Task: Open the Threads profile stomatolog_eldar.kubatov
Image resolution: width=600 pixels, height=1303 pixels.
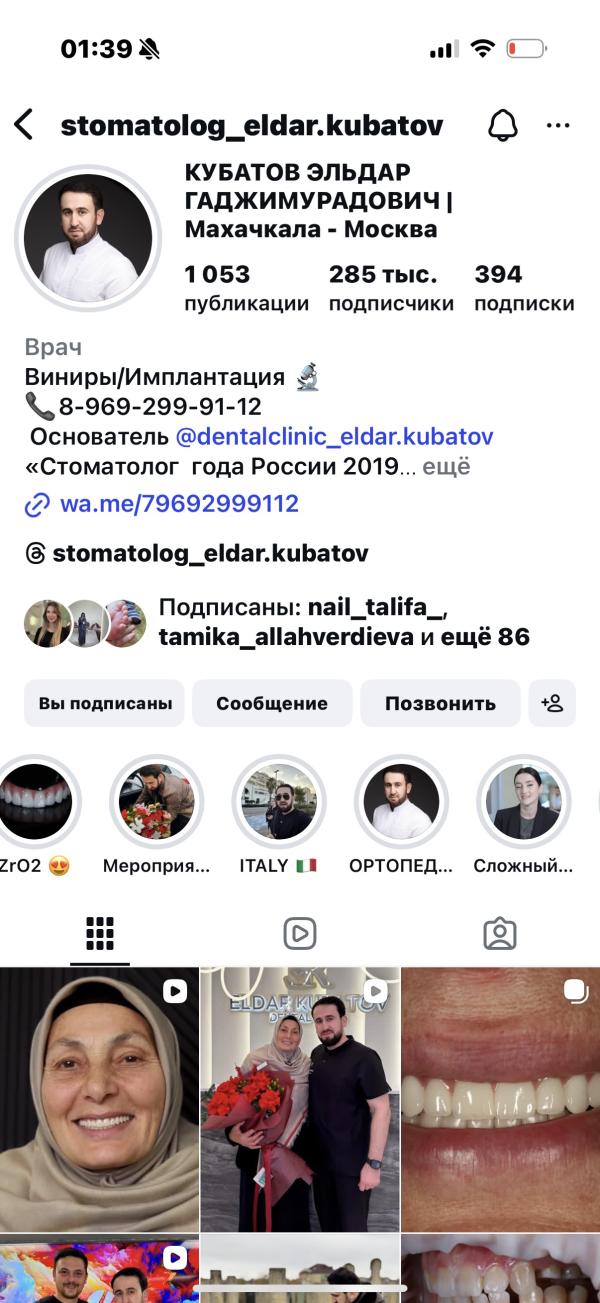Action: point(210,553)
